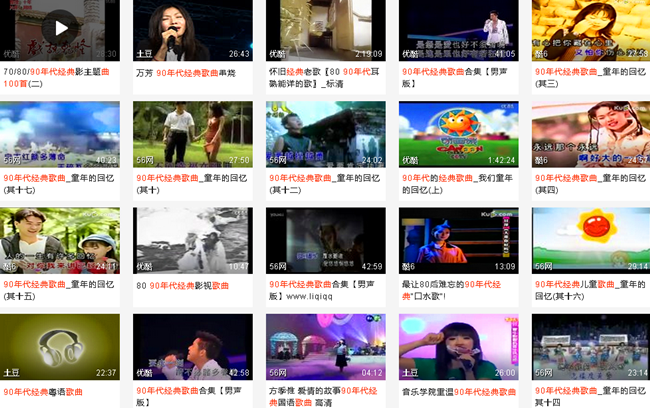Open 万芳 90年代经典歌曲串烧 video

click(x=192, y=30)
